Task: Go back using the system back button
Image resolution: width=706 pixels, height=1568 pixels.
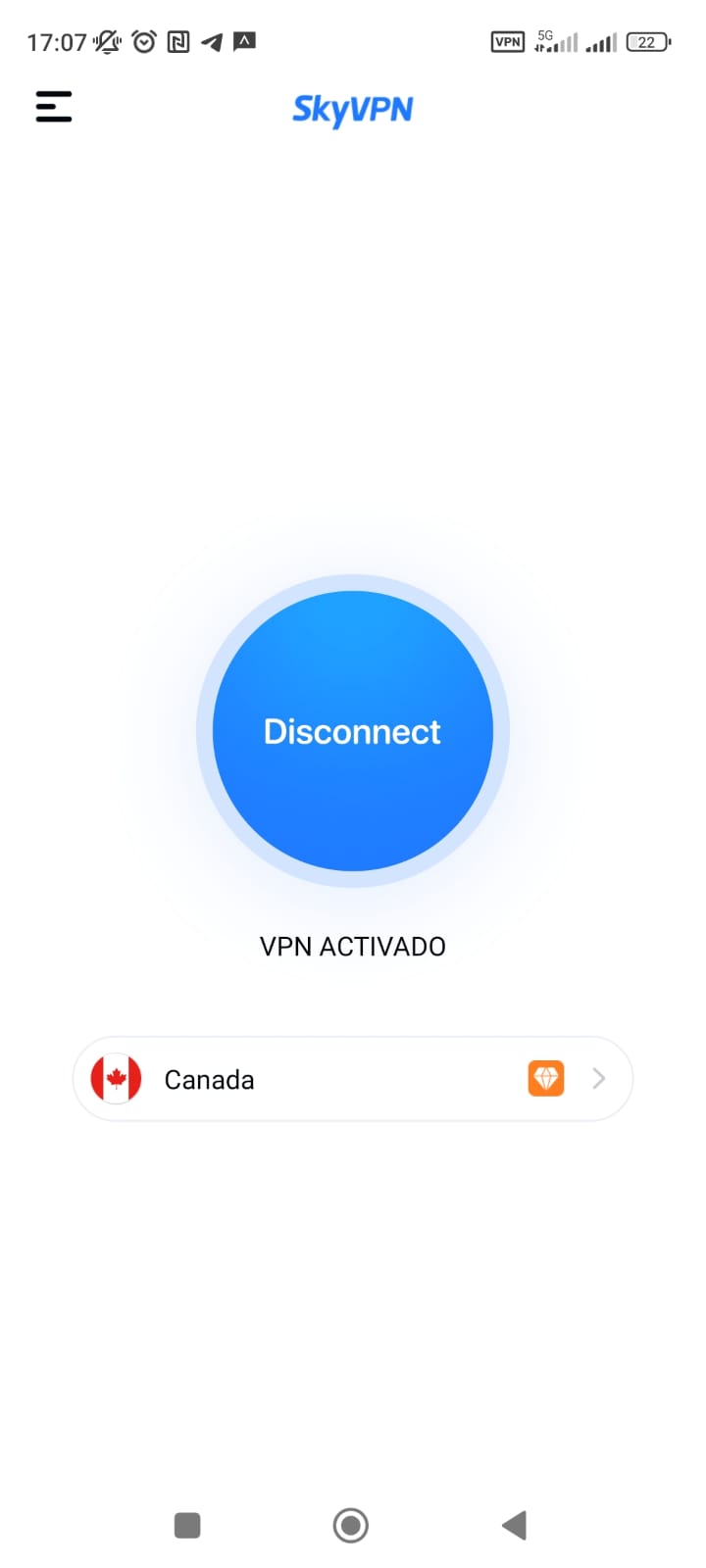Action: (515, 1525)
